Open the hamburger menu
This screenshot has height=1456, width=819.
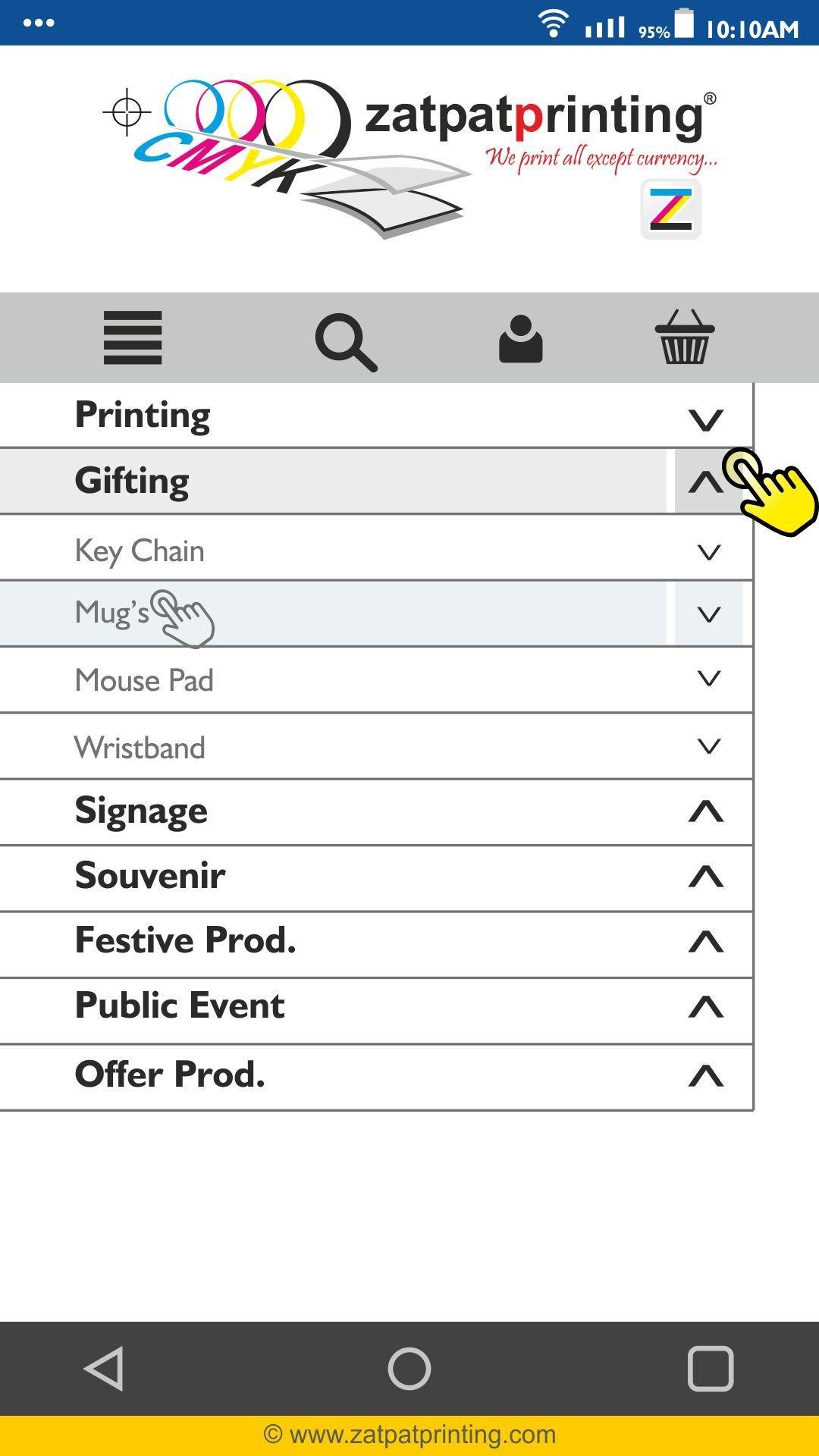(x=132, y=339)
